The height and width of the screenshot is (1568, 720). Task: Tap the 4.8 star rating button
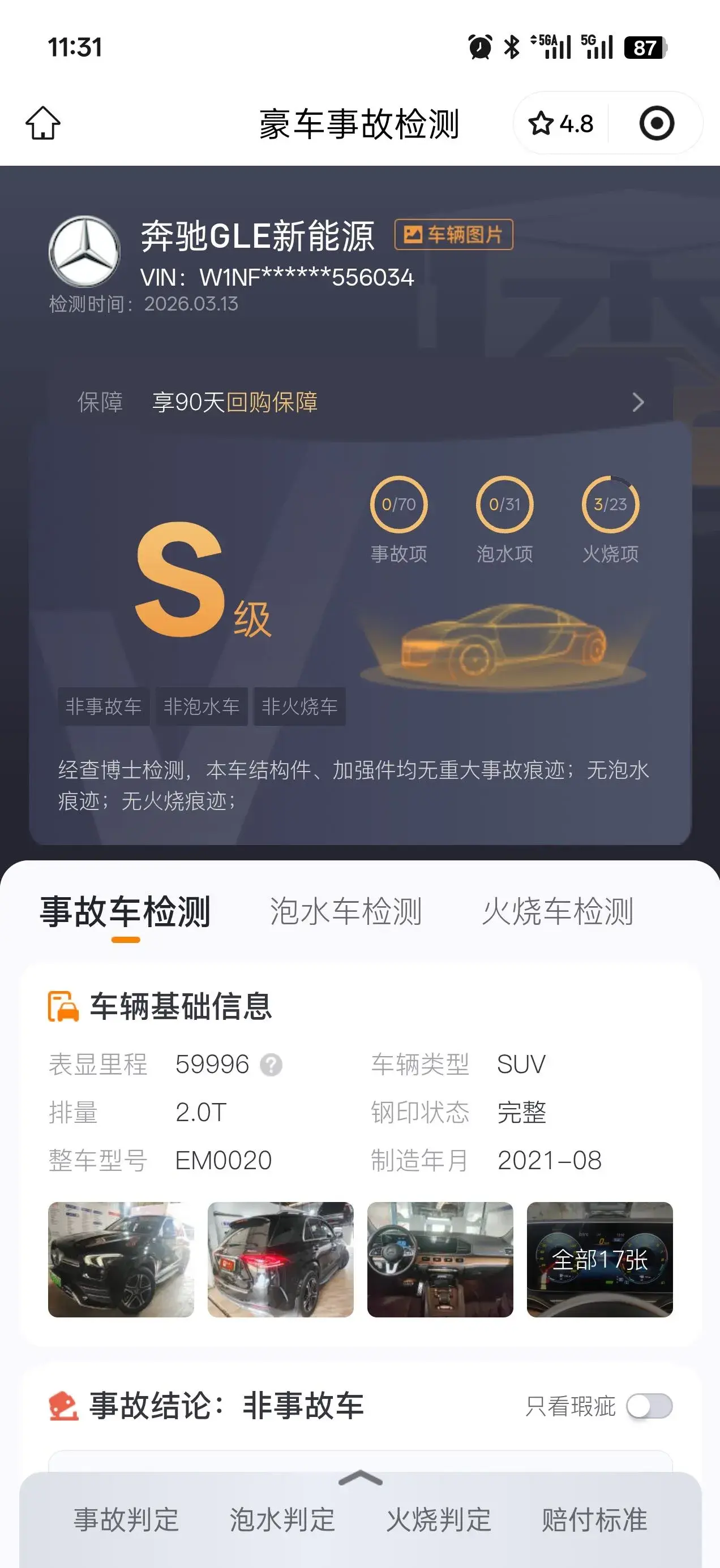click(561, 123)
